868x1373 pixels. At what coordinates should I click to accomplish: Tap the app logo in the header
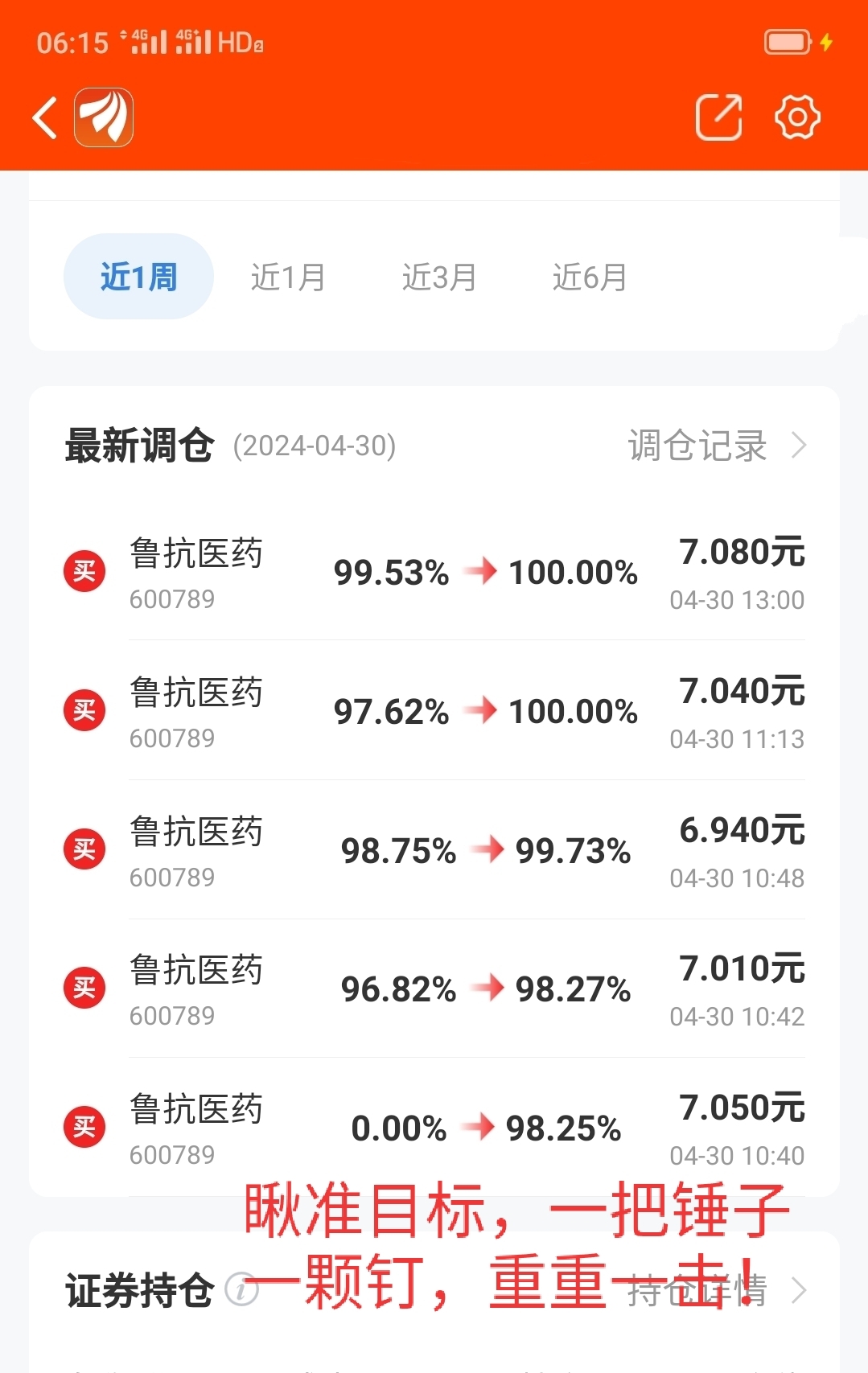click(x=105, y=117)
